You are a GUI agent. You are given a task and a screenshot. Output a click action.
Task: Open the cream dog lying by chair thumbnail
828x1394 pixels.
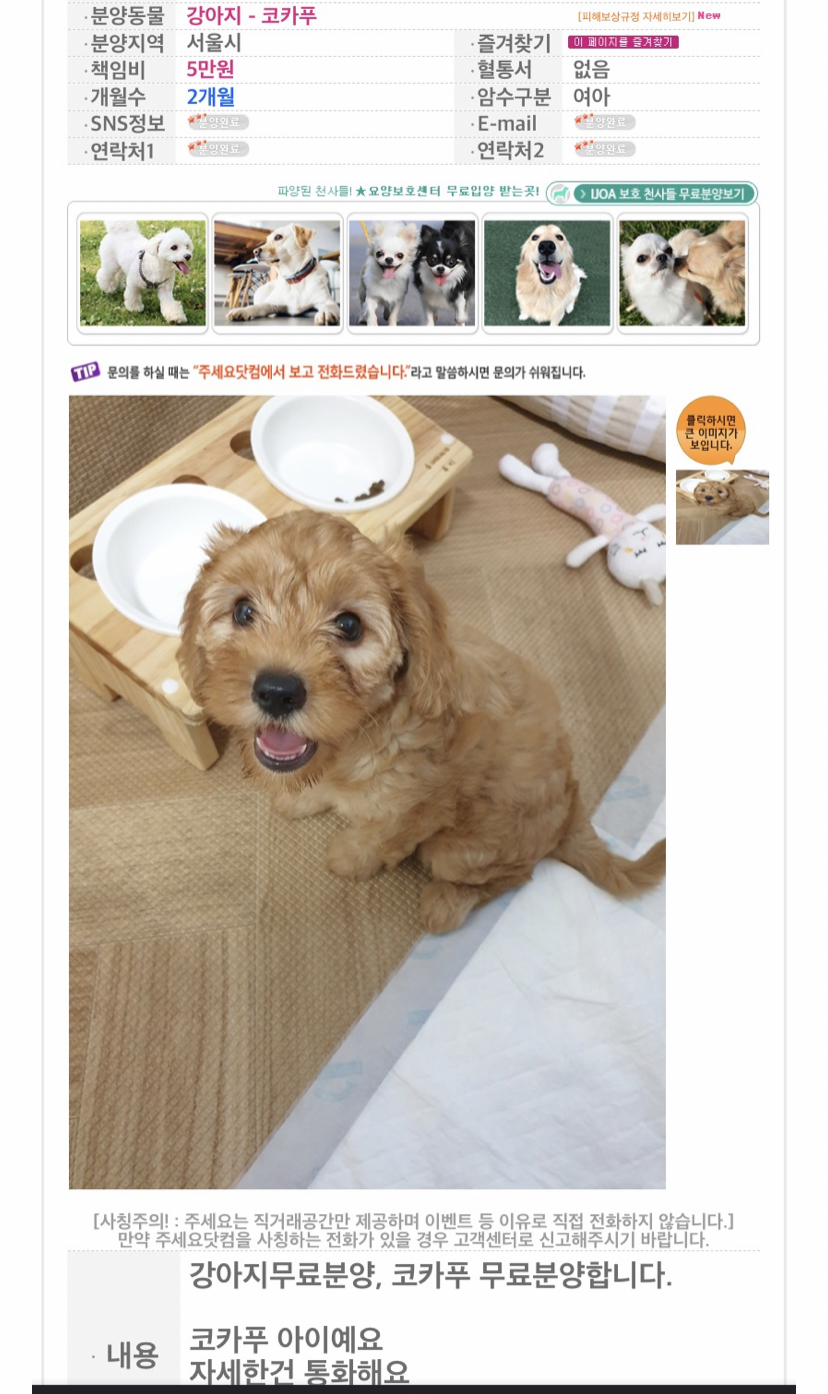point(277,273)
